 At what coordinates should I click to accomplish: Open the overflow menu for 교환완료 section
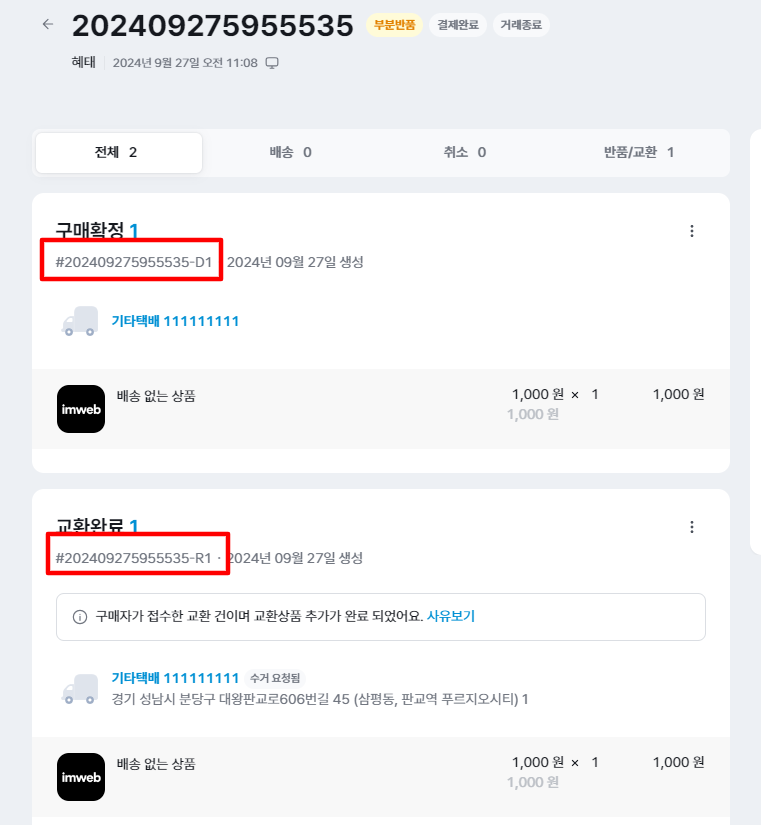pyautogui.click(x=691, y=527)
